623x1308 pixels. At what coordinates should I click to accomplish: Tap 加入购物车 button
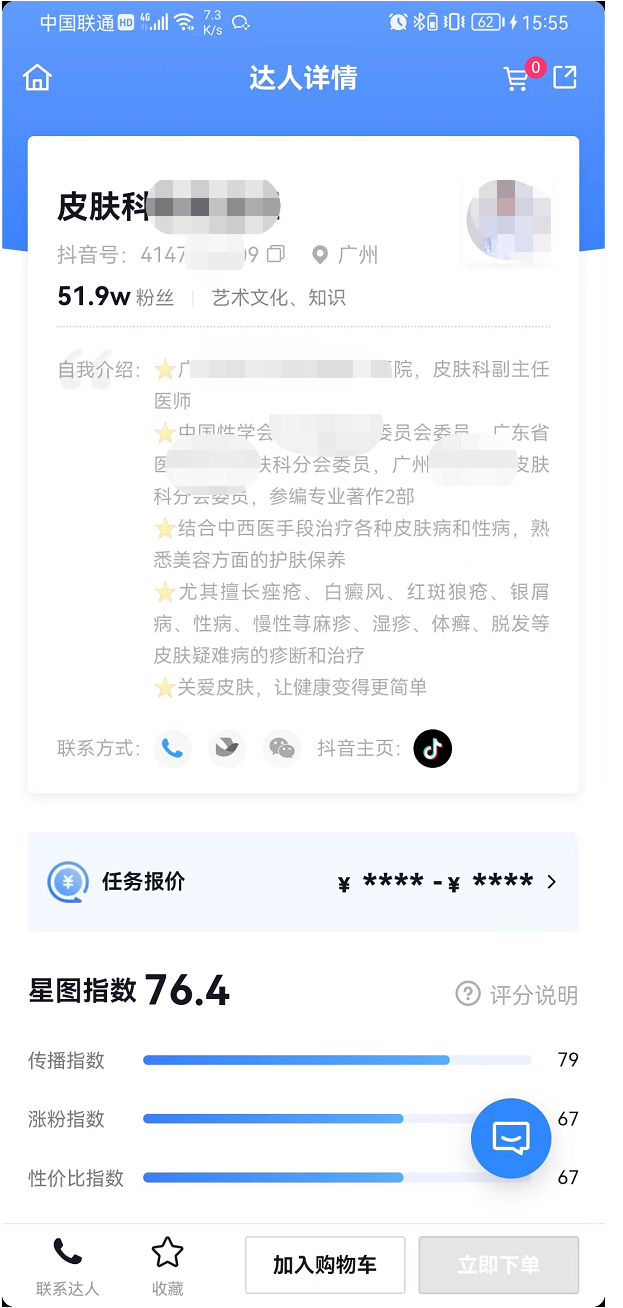pyautogui.click(x=325, y=1265)
